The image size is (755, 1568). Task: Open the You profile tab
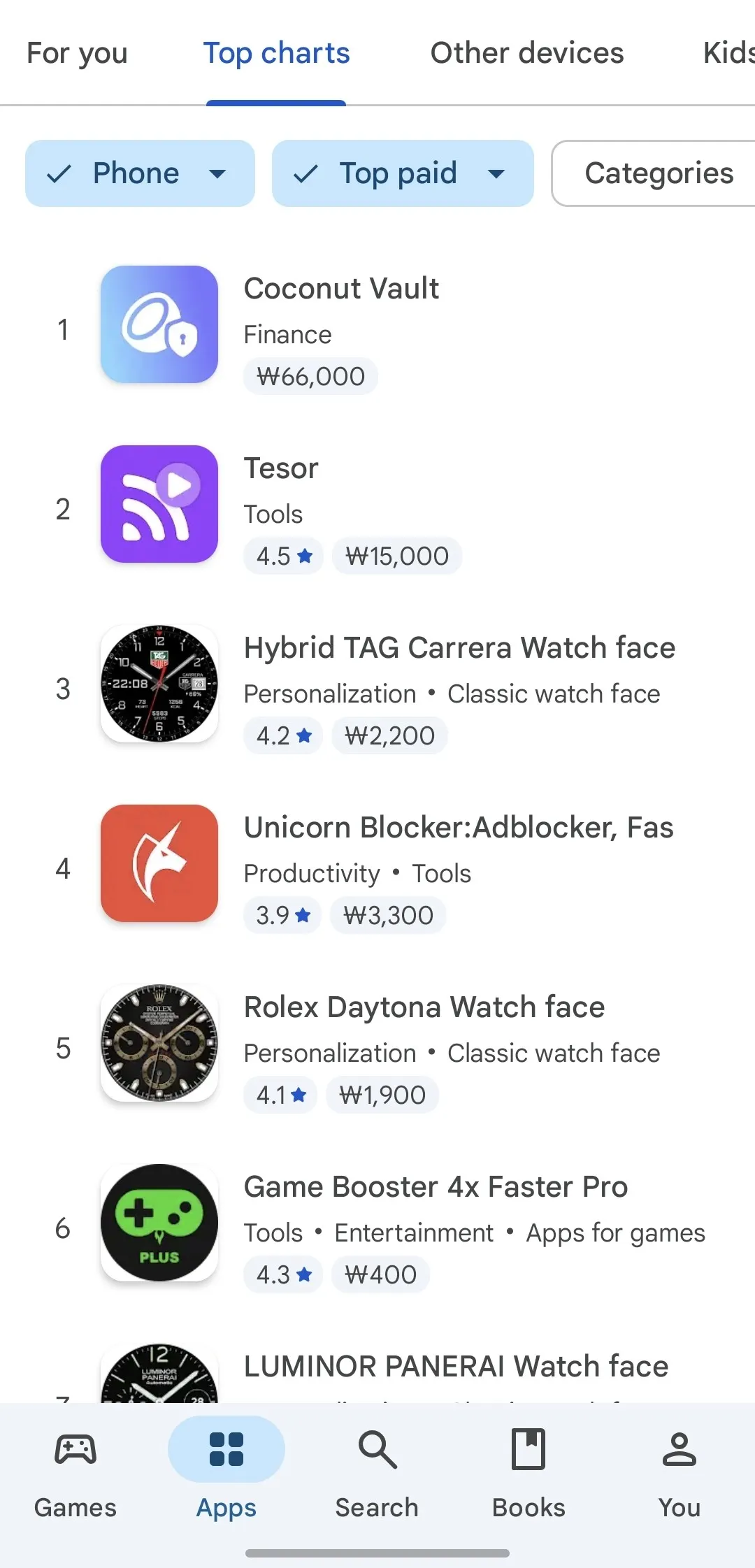pyautogui.click(x=679, y=1467)
